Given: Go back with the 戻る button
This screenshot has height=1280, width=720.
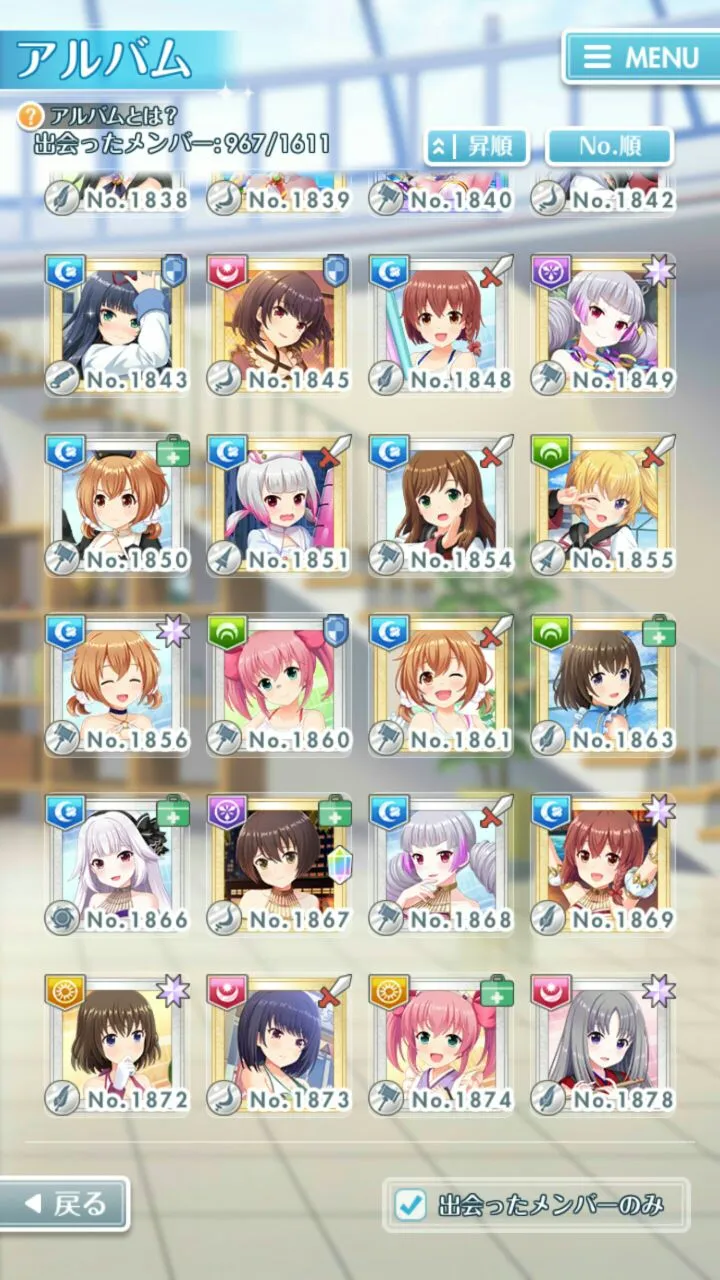Looking at the screenshot, I should point(65,1204).
